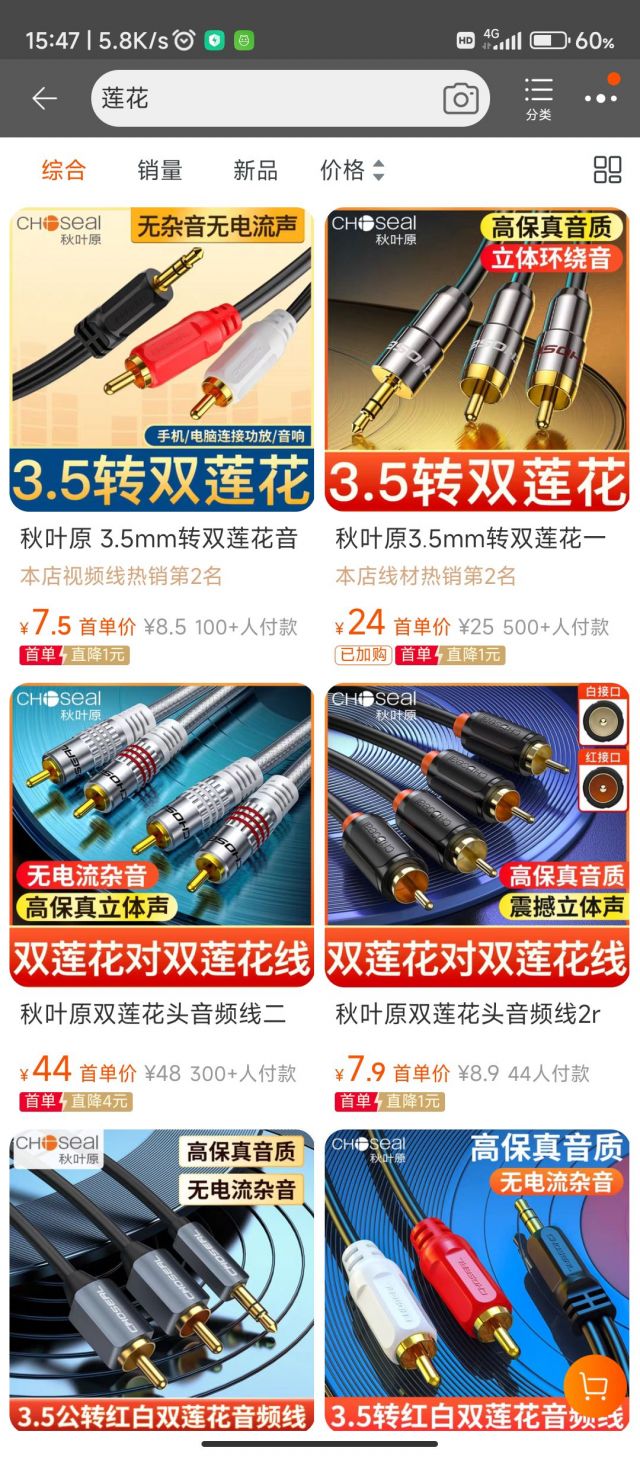This screenshot has height=1457, width=640.
Task: Open the three-dot overflow menu
Action: [600, 98]
